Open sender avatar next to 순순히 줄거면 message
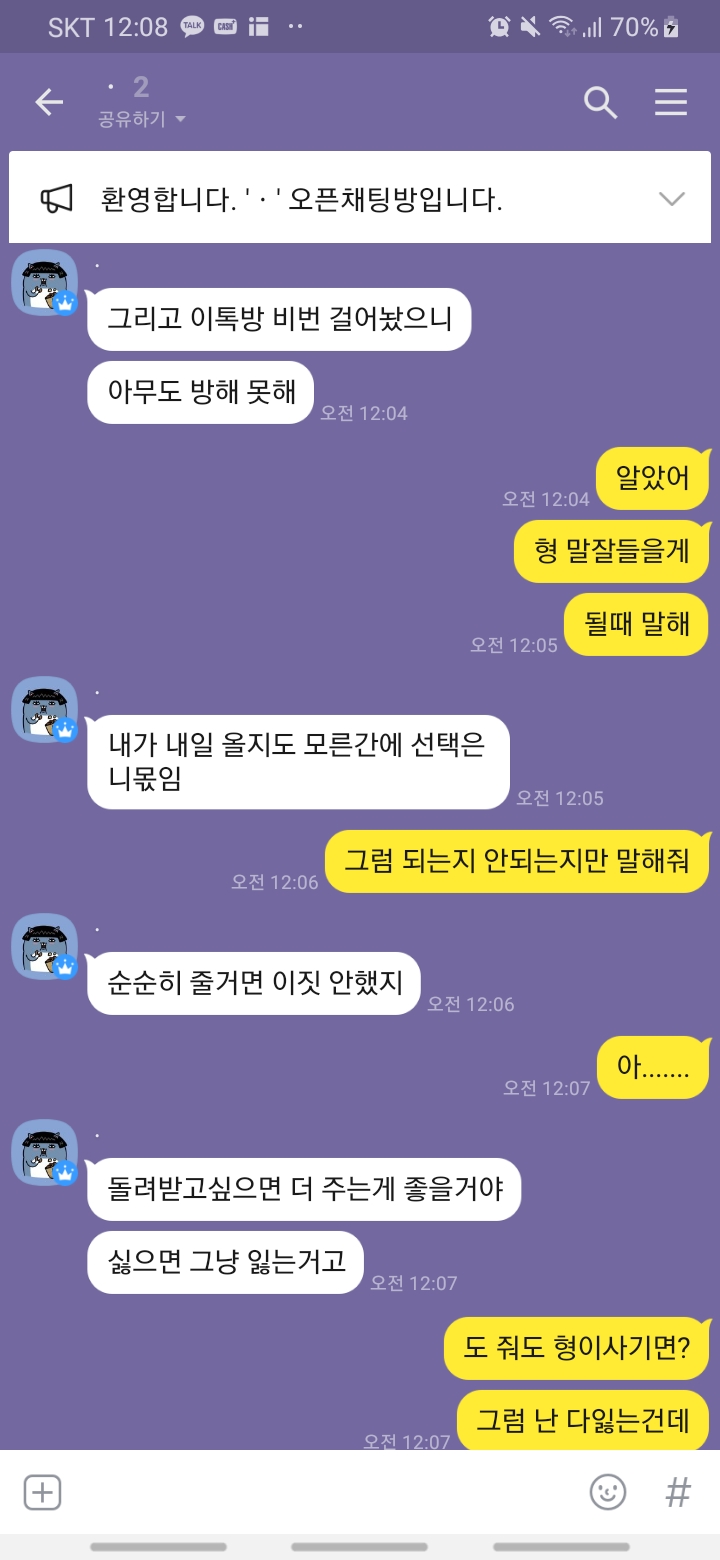The width and height of the screenshot is (720, 1560). [45, 946]
